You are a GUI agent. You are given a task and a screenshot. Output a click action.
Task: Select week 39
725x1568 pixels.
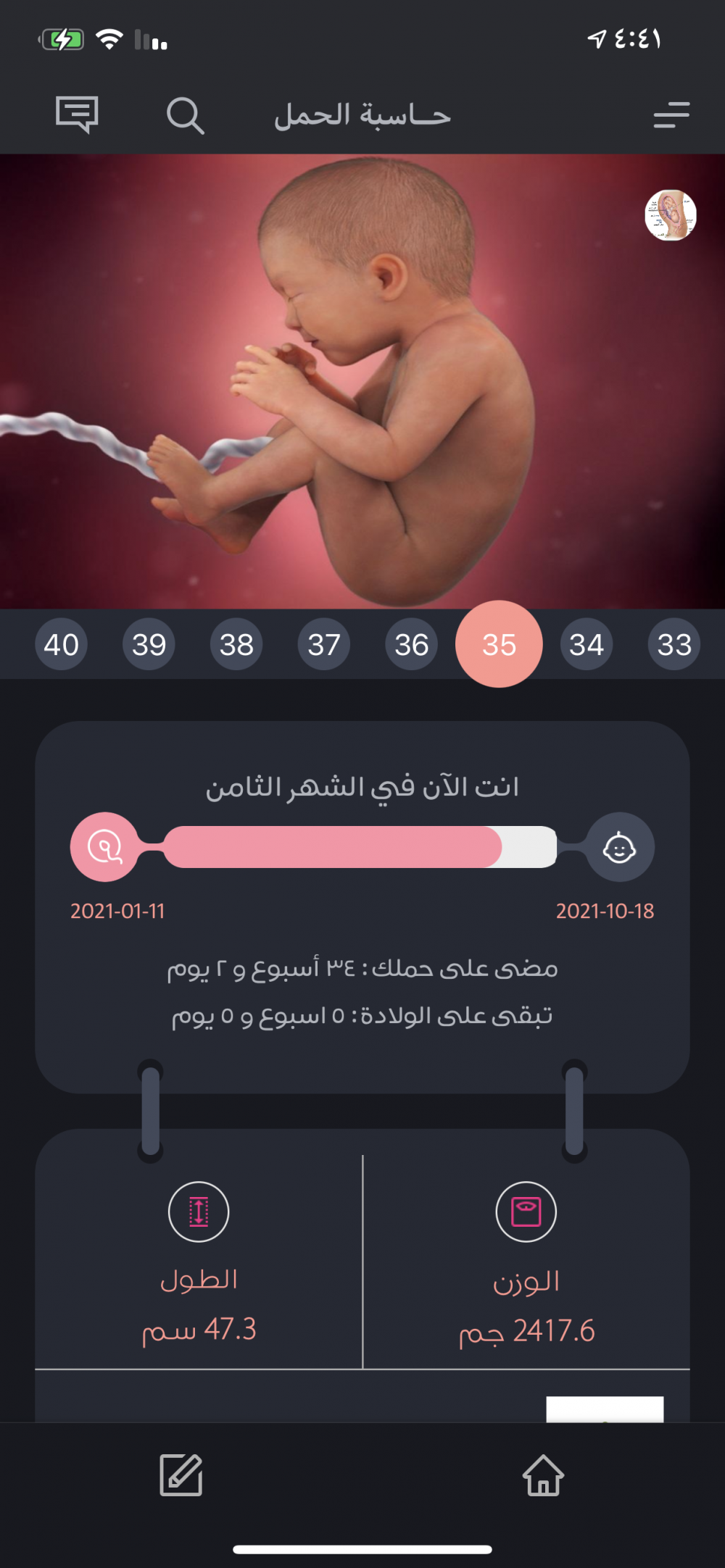pos(149,644)
